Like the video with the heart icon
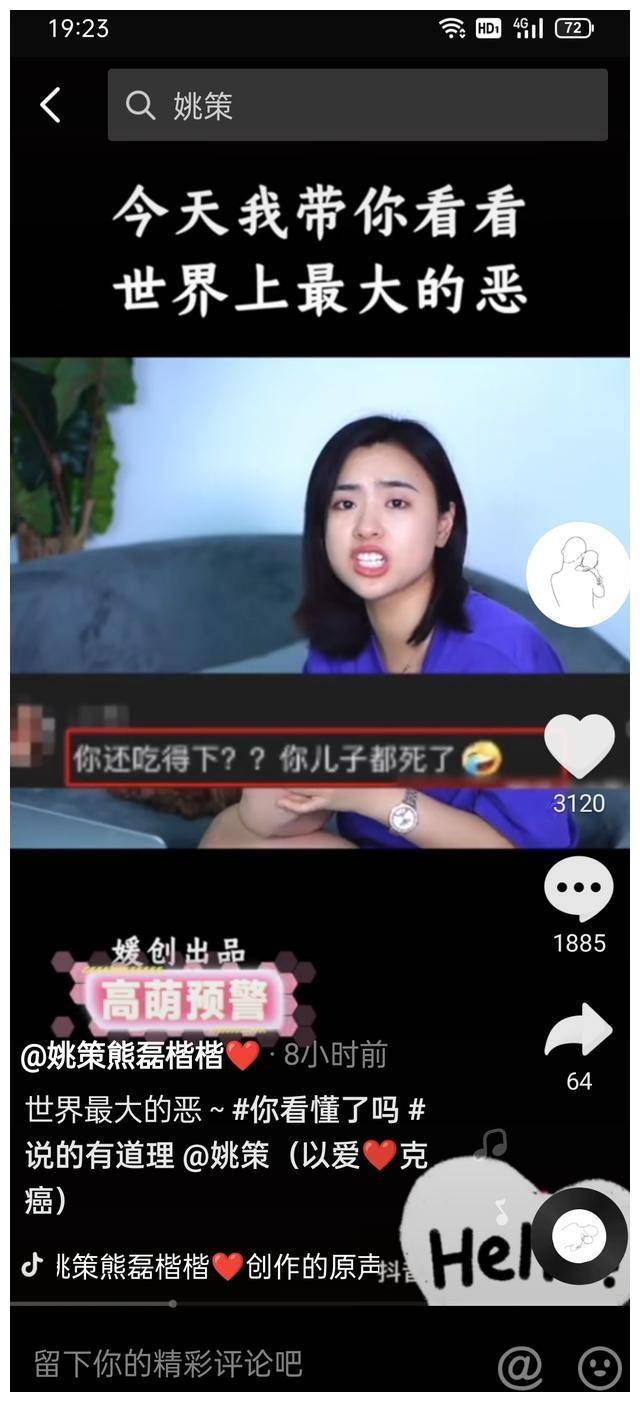The height and width of the screenshot is (1402, 640). click(579, 747)
